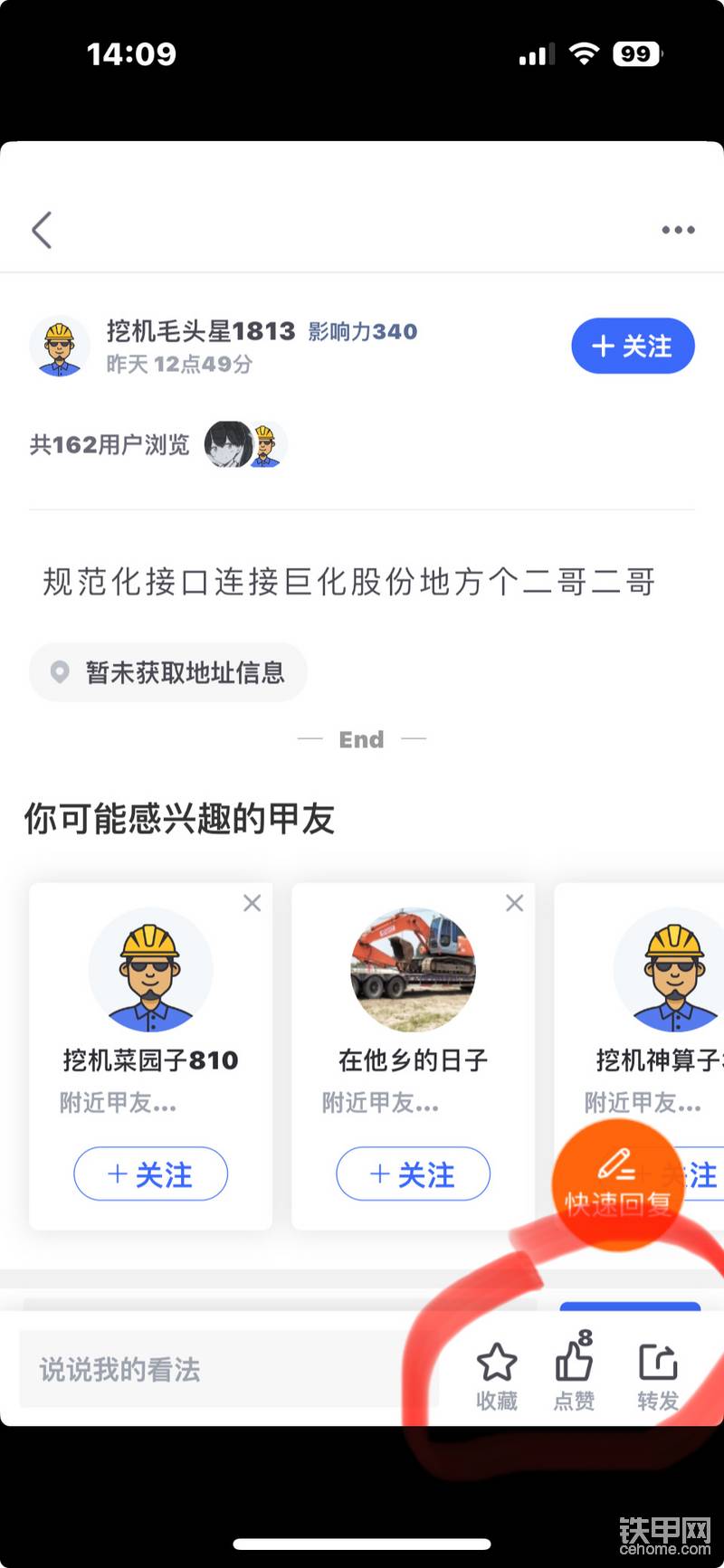Open the three-dot overflow menu
724x1568 pixels.
click(678, 230)
